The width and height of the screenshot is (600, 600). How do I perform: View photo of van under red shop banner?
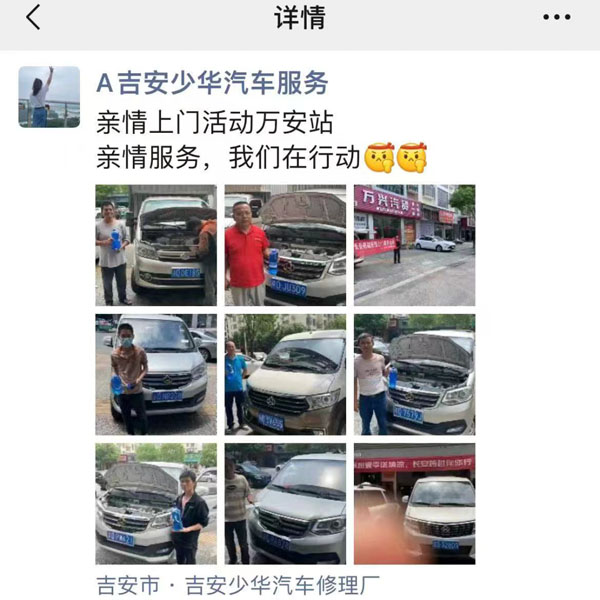[414, 504]
